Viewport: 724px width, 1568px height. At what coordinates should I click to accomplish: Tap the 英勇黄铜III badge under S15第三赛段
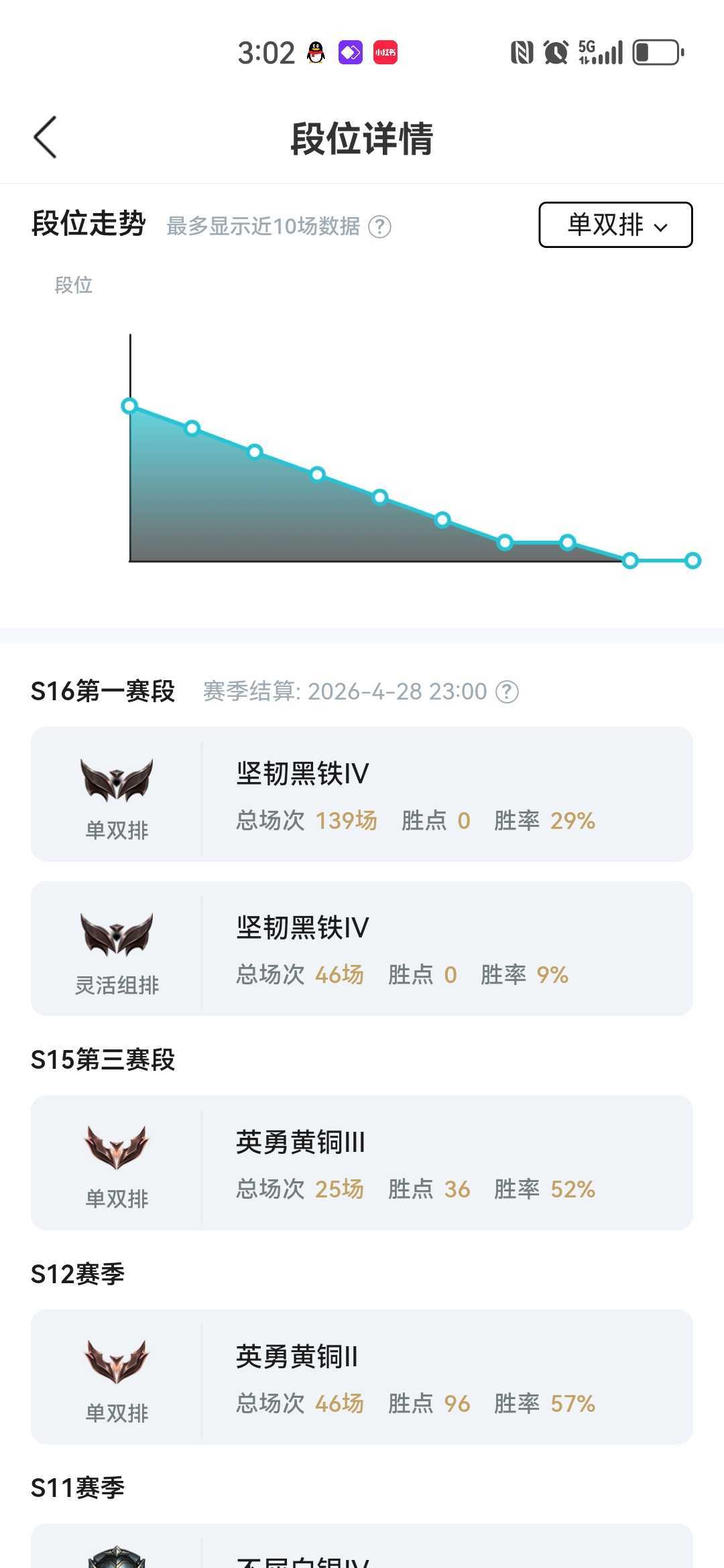pos(115,1148)
